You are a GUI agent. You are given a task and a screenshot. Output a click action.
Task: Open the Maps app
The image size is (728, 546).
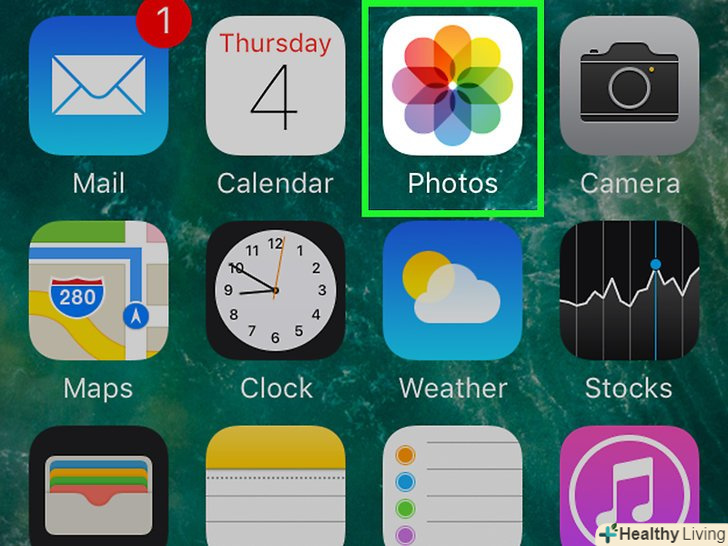[98, 291]
